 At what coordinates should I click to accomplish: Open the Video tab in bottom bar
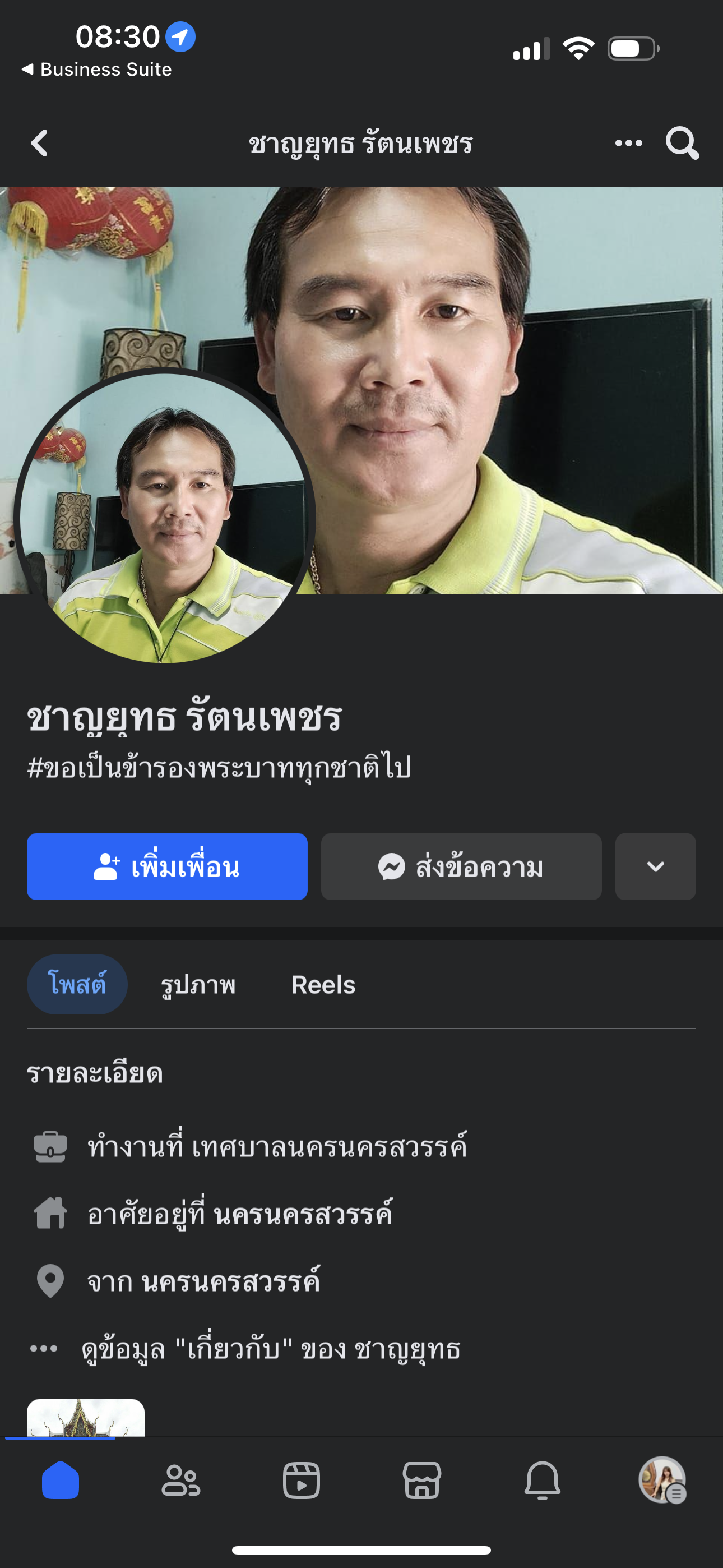pos(302,1481)
